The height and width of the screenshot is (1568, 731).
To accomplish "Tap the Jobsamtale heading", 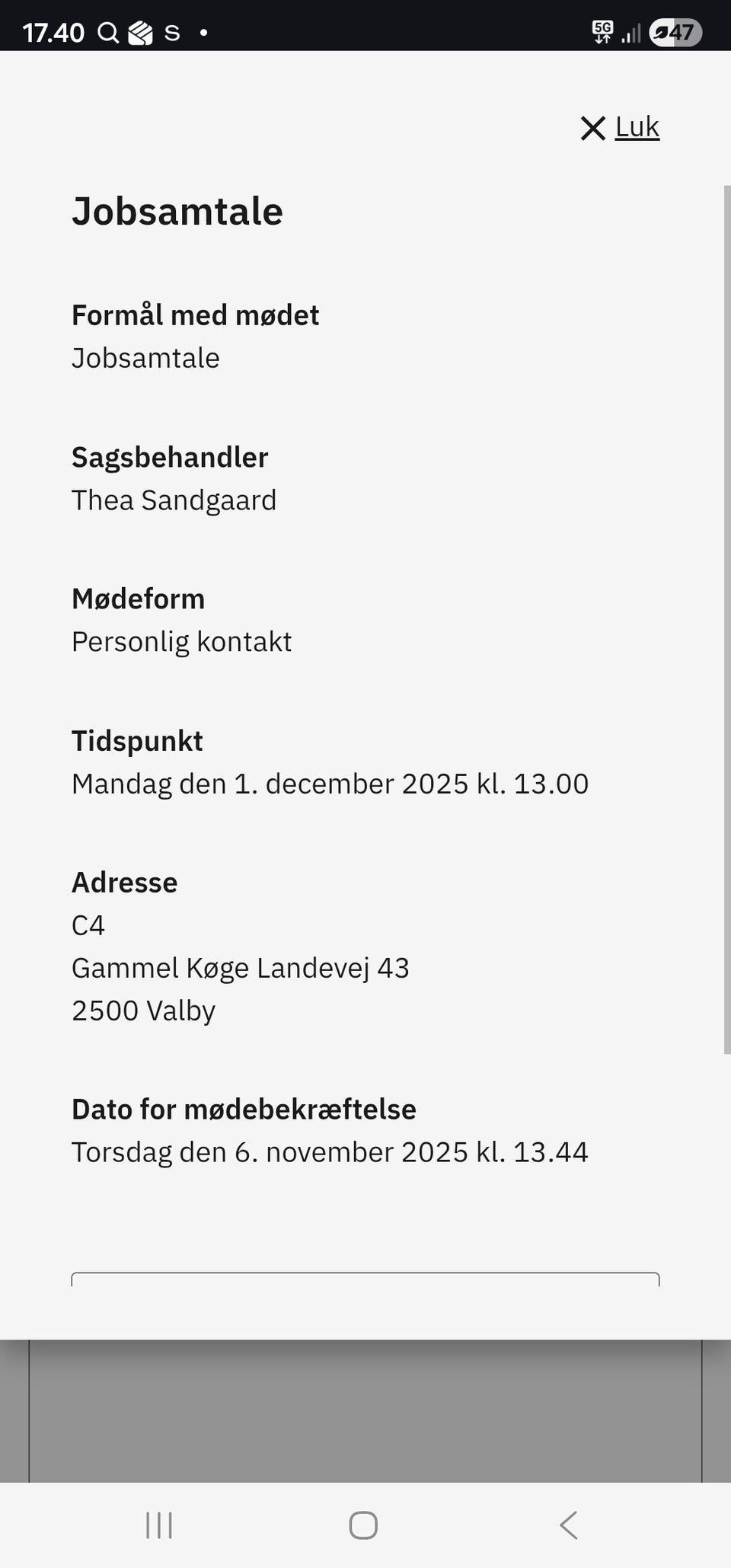I will 177,210.
